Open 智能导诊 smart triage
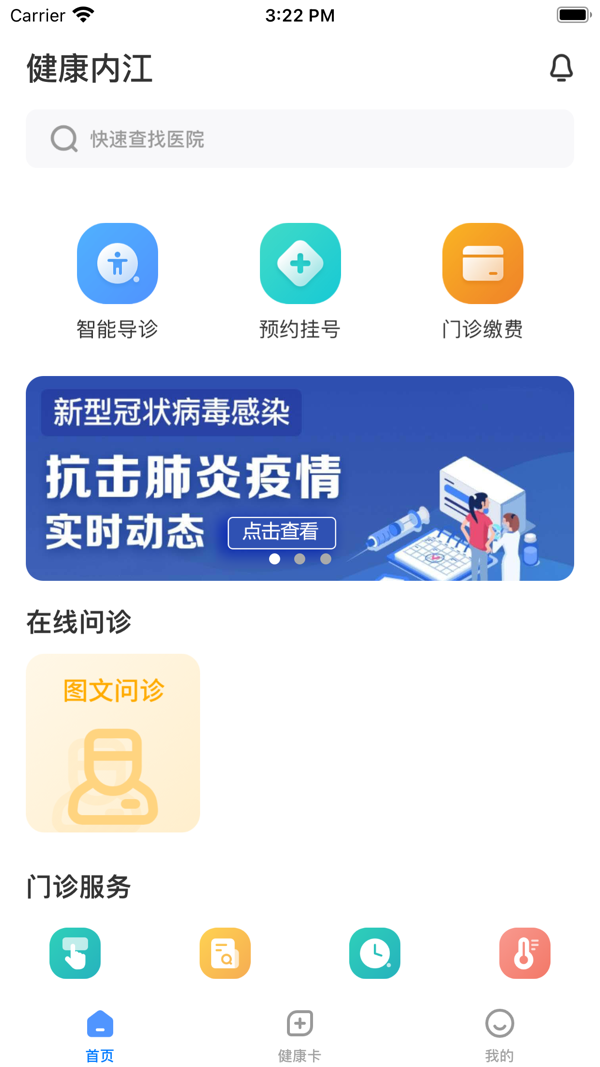 pos(117,264)
